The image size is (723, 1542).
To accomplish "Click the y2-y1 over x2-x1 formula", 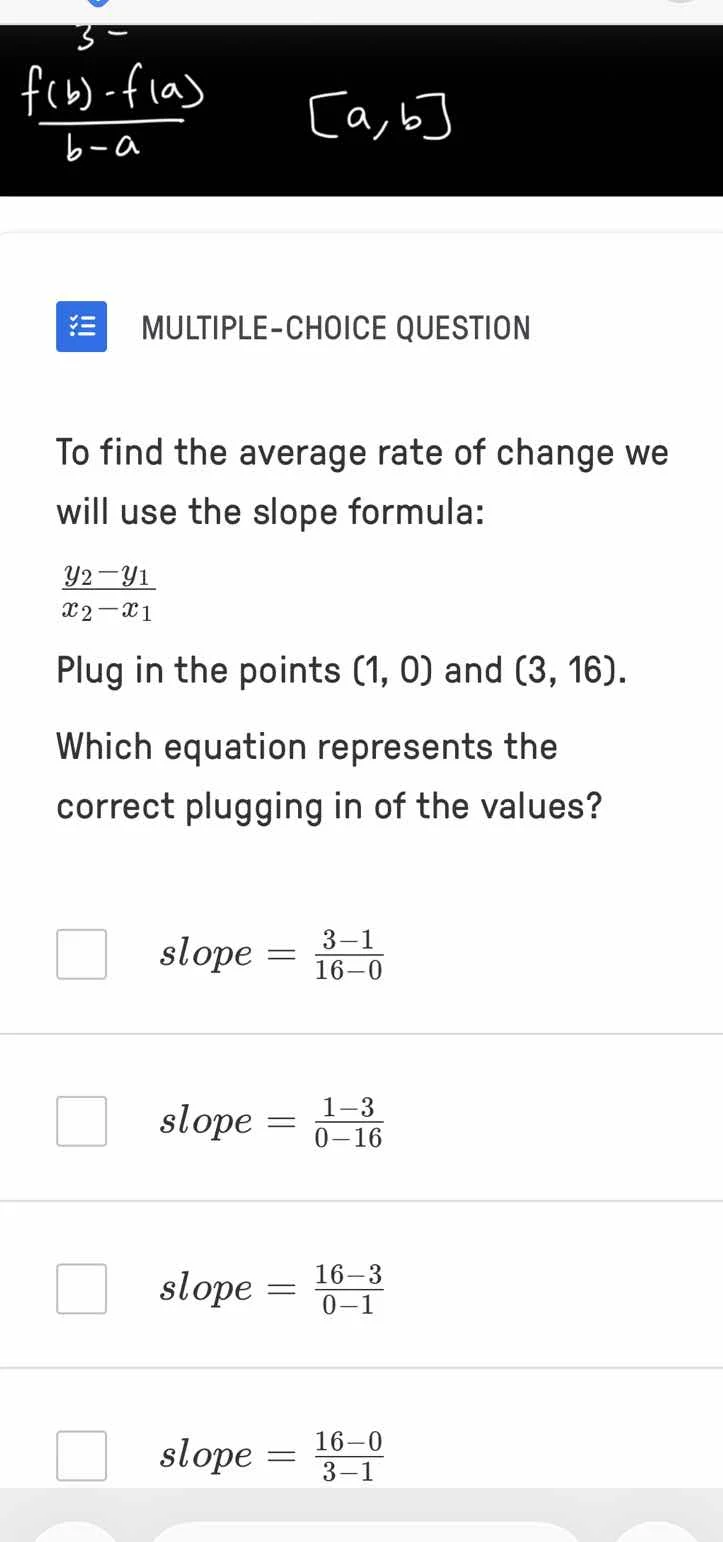I will 108,589.
